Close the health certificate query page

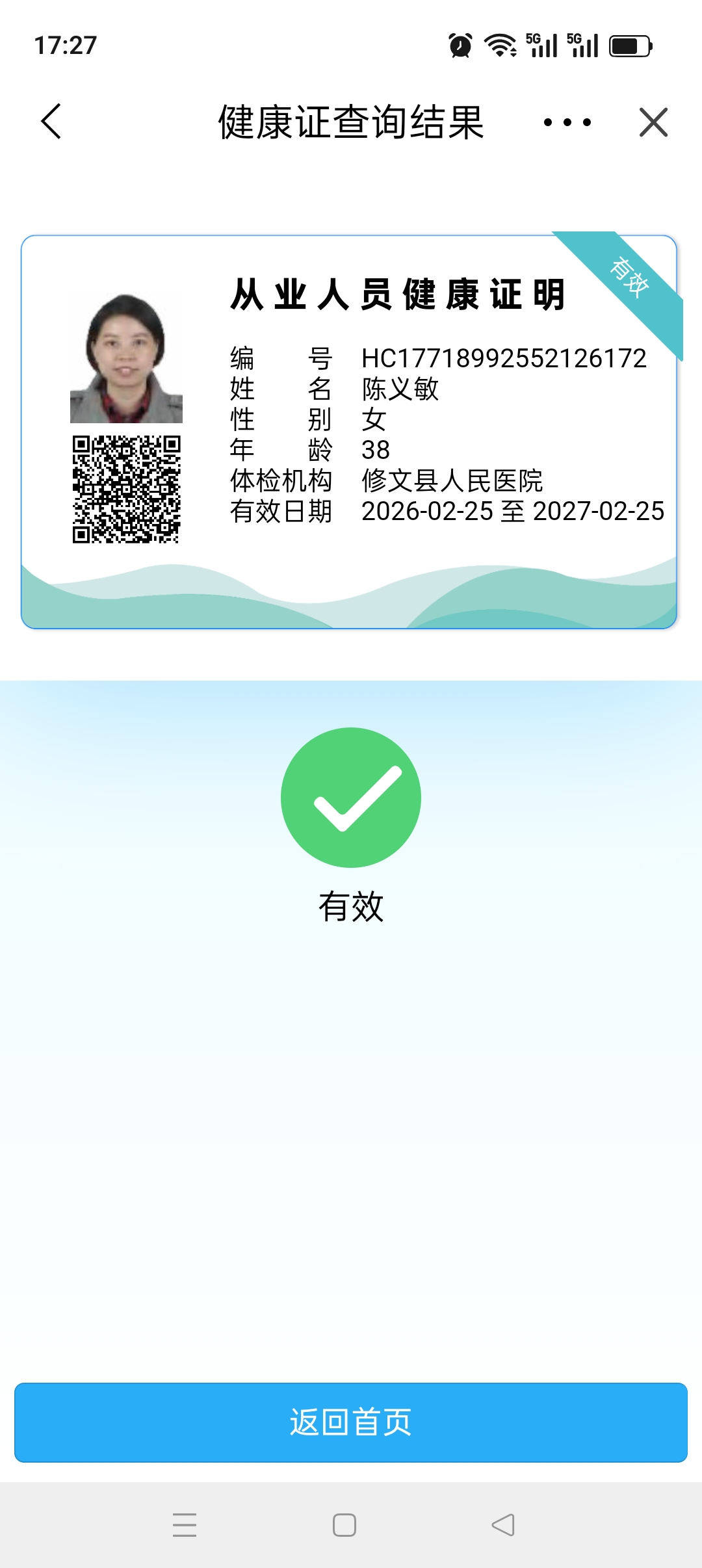[x=653, y=122]
